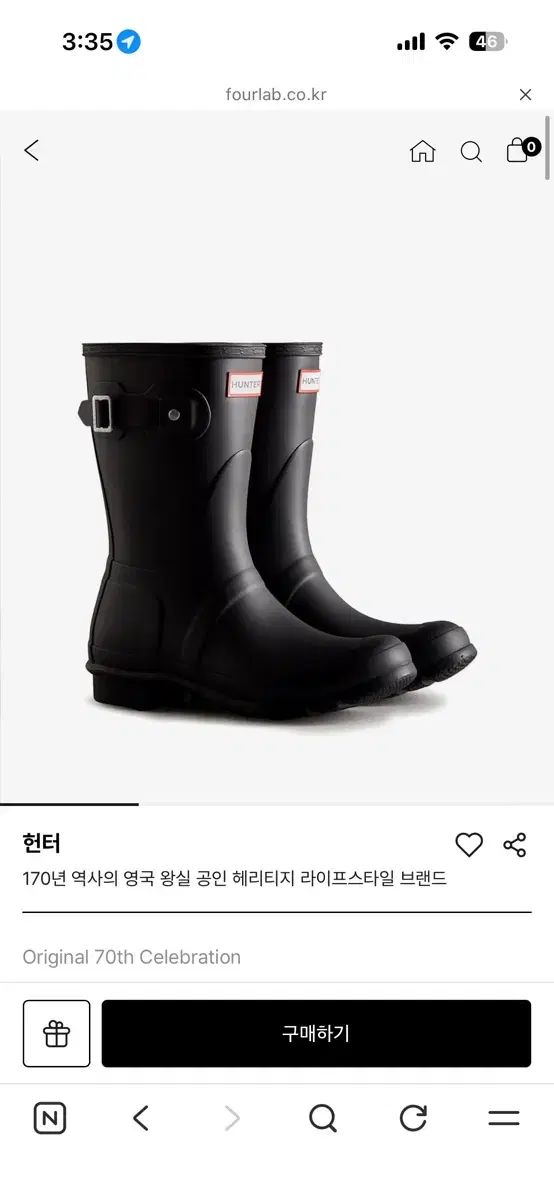The image size is (554, 1200).
Task: Go back using the top-left arrow
Action: [32, 150]
